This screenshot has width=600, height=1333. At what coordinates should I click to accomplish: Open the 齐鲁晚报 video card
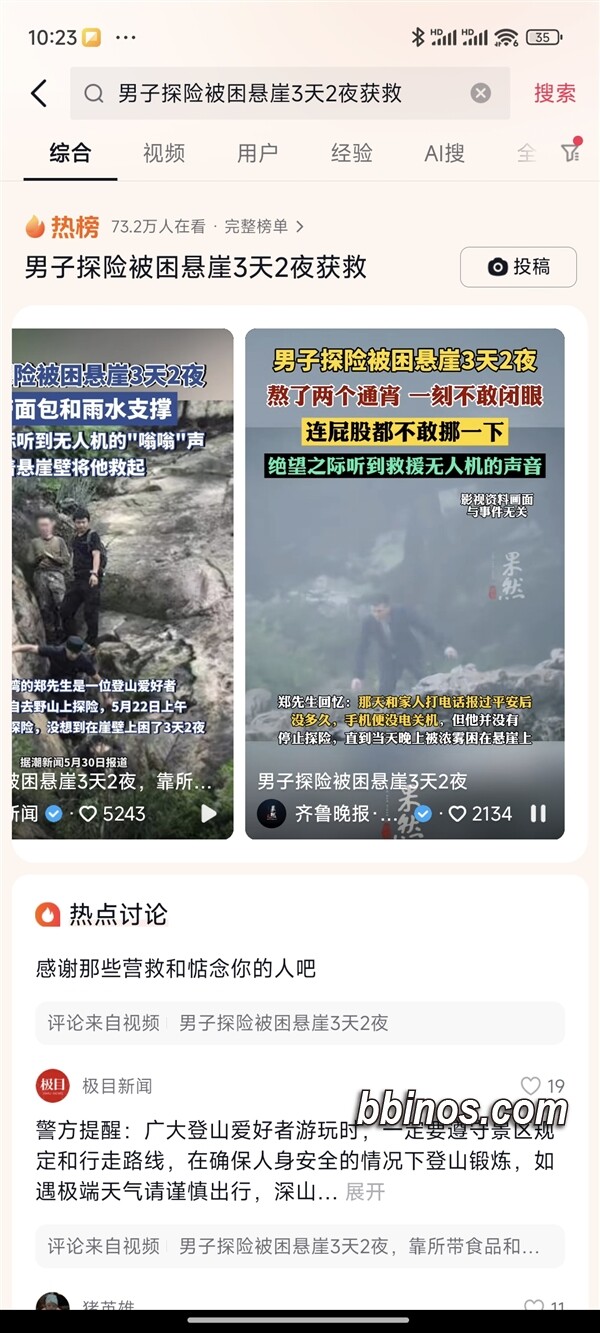pos(404,560)
